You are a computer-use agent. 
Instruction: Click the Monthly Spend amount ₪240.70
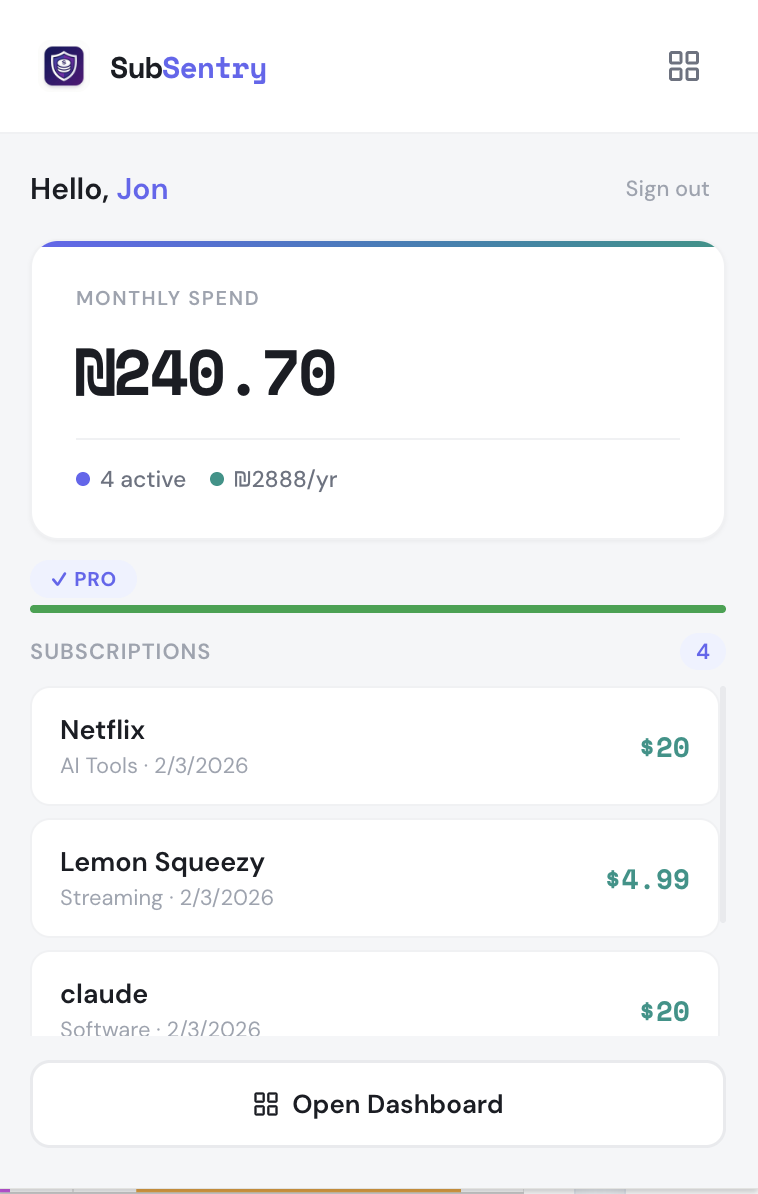coord(205,372)
